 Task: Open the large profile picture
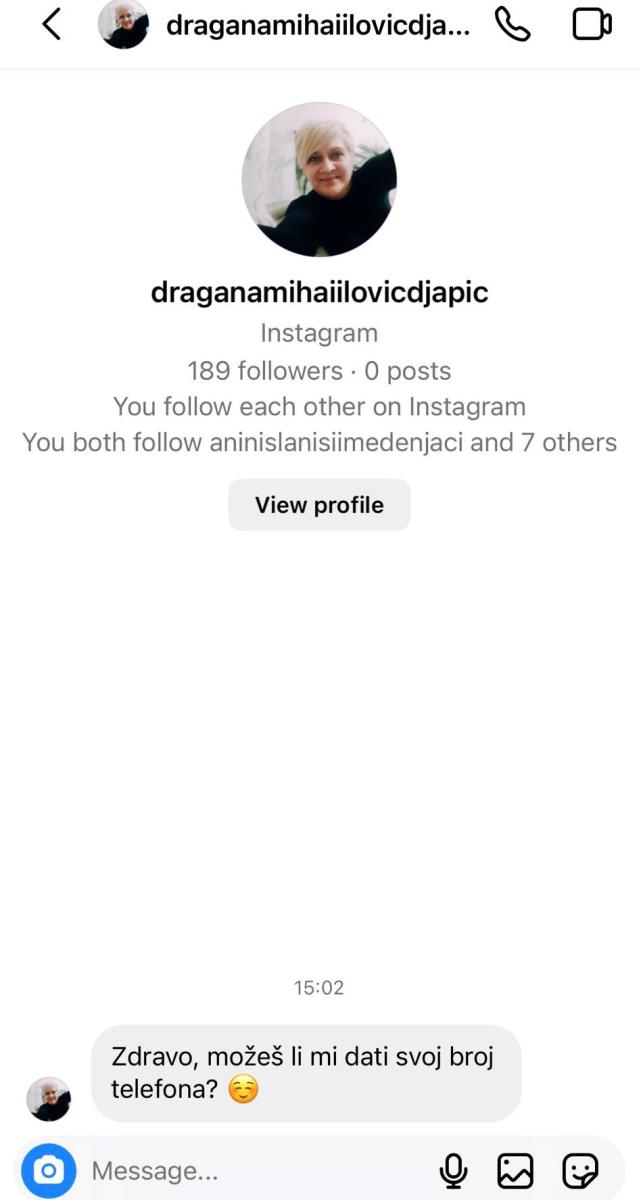click(x=319, y=180)
